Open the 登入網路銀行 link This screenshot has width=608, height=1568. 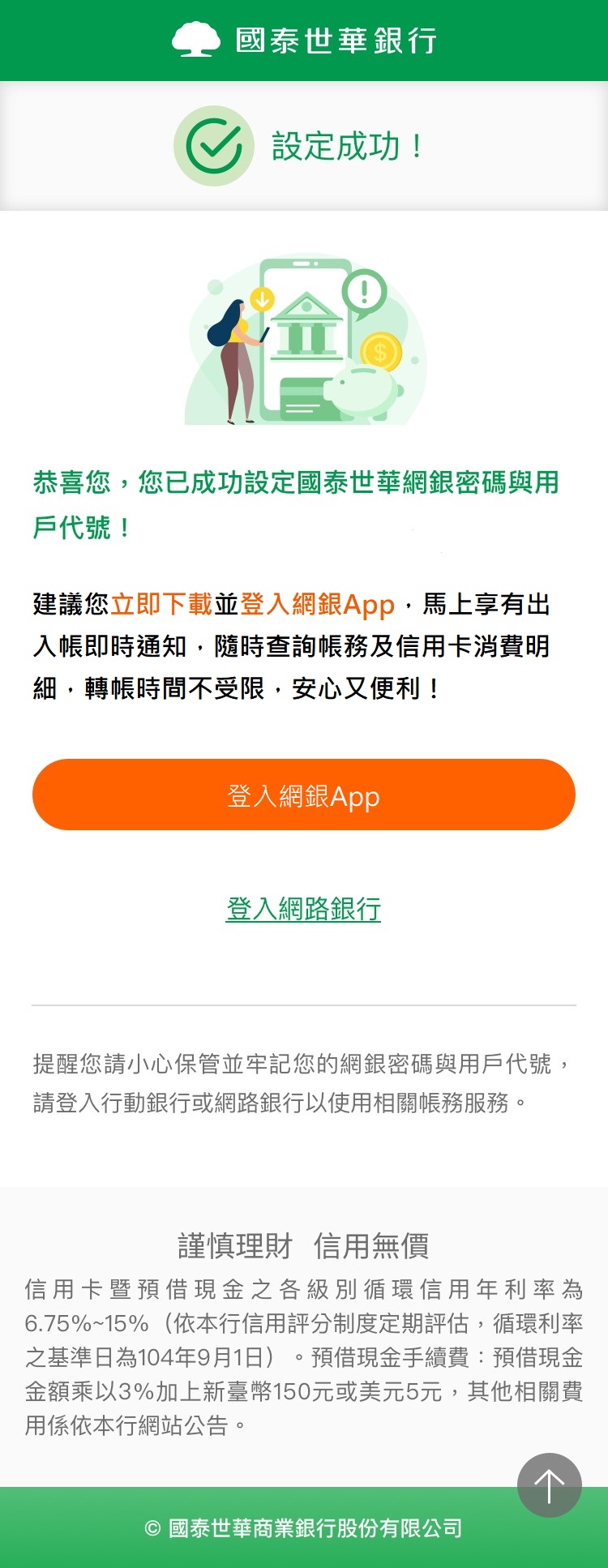coord(303,909)
